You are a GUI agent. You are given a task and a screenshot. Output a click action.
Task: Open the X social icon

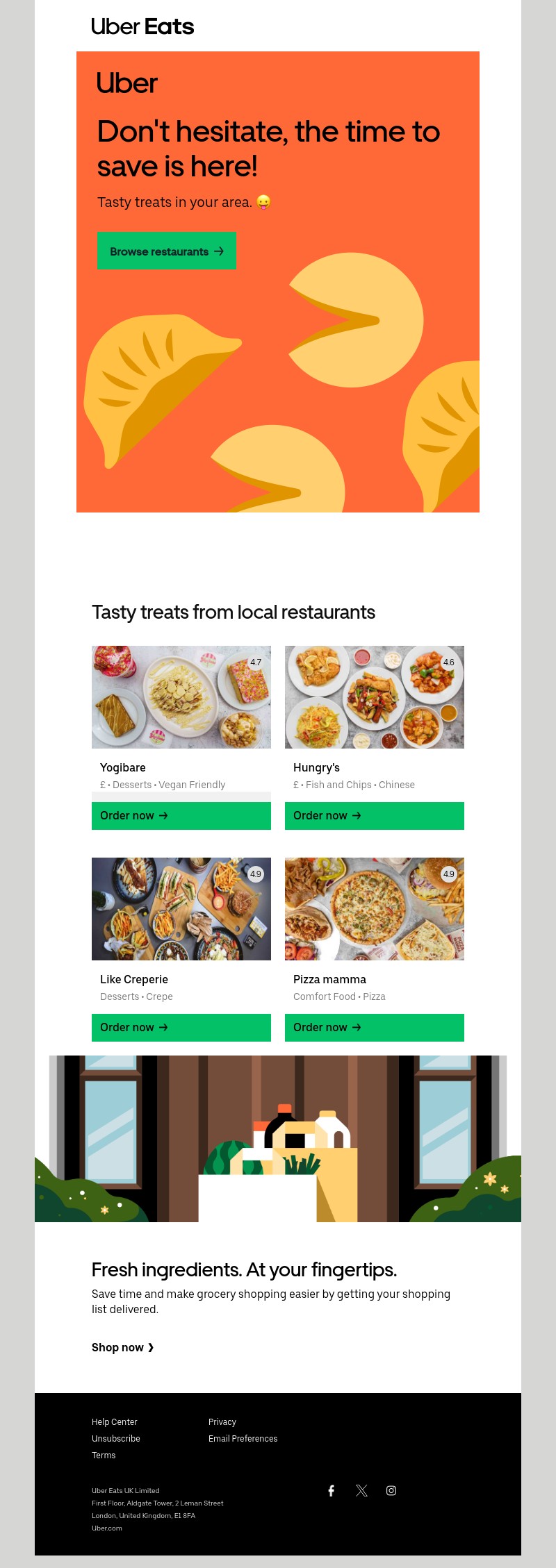[x=361, y=1490]
